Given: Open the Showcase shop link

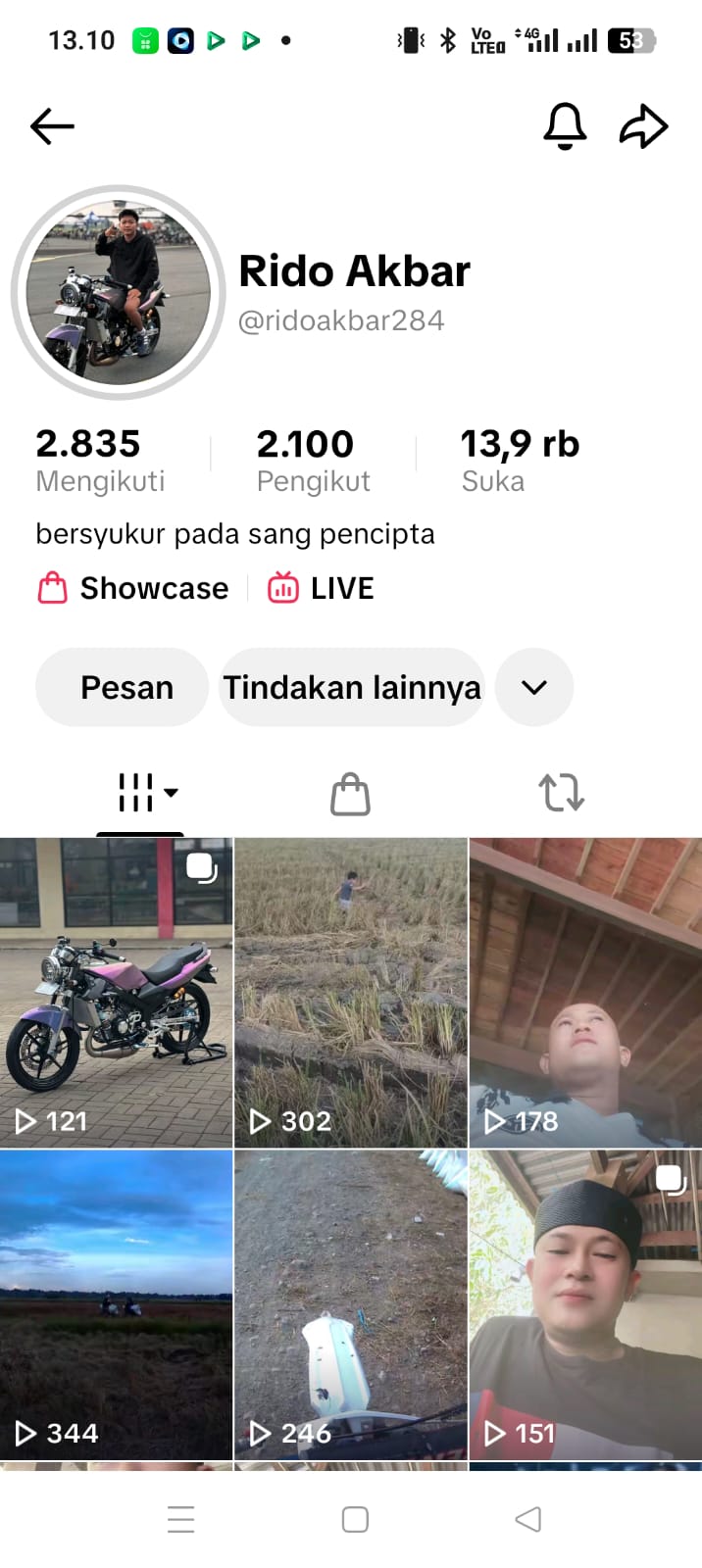Looking at the screenshot, I should pyautogui.click(x=133, y=588).
